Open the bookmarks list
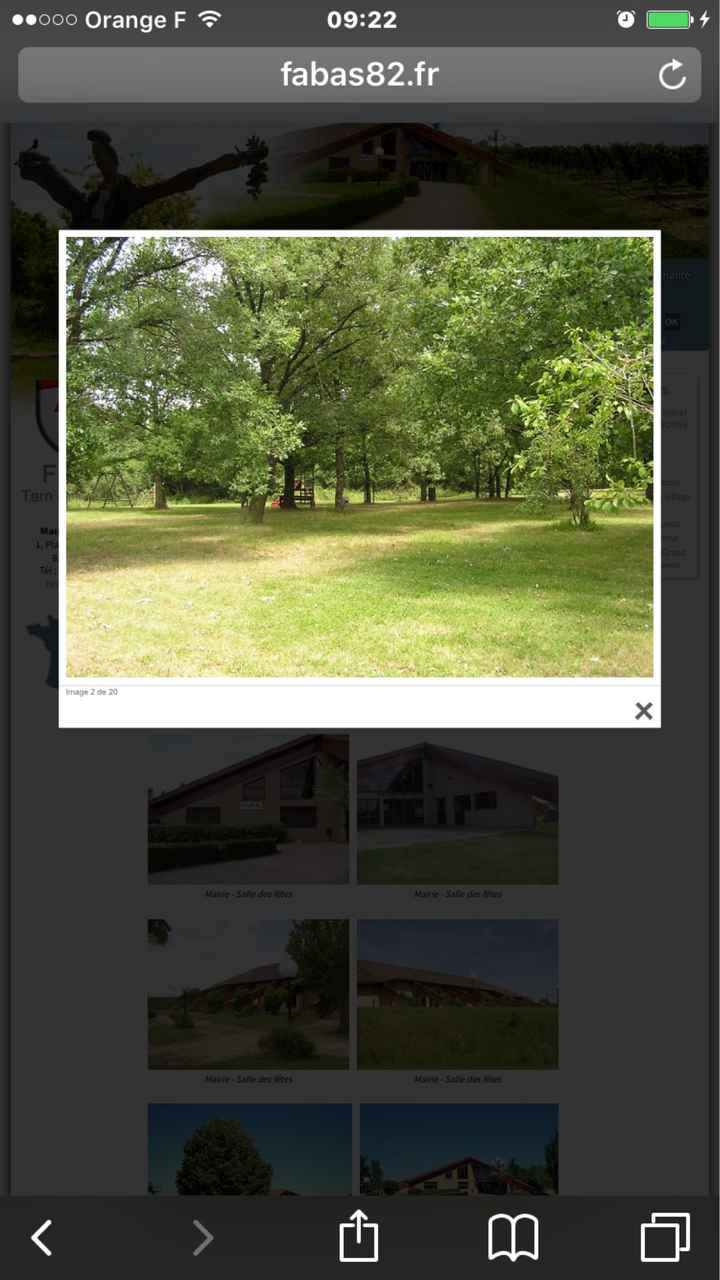The image size is (720, 1280). click(x=513, y=1238)
